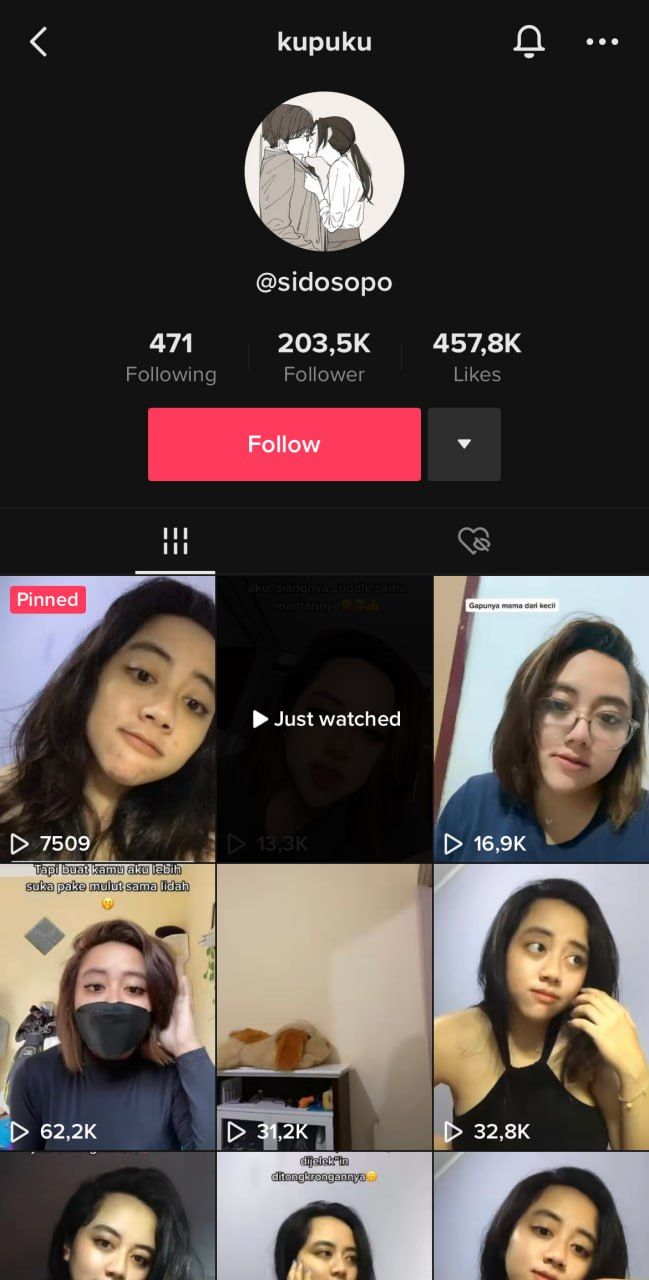Screen dimensions: 649x1280
Task: View the 203,5K Follower list
Action: point(324,358)
